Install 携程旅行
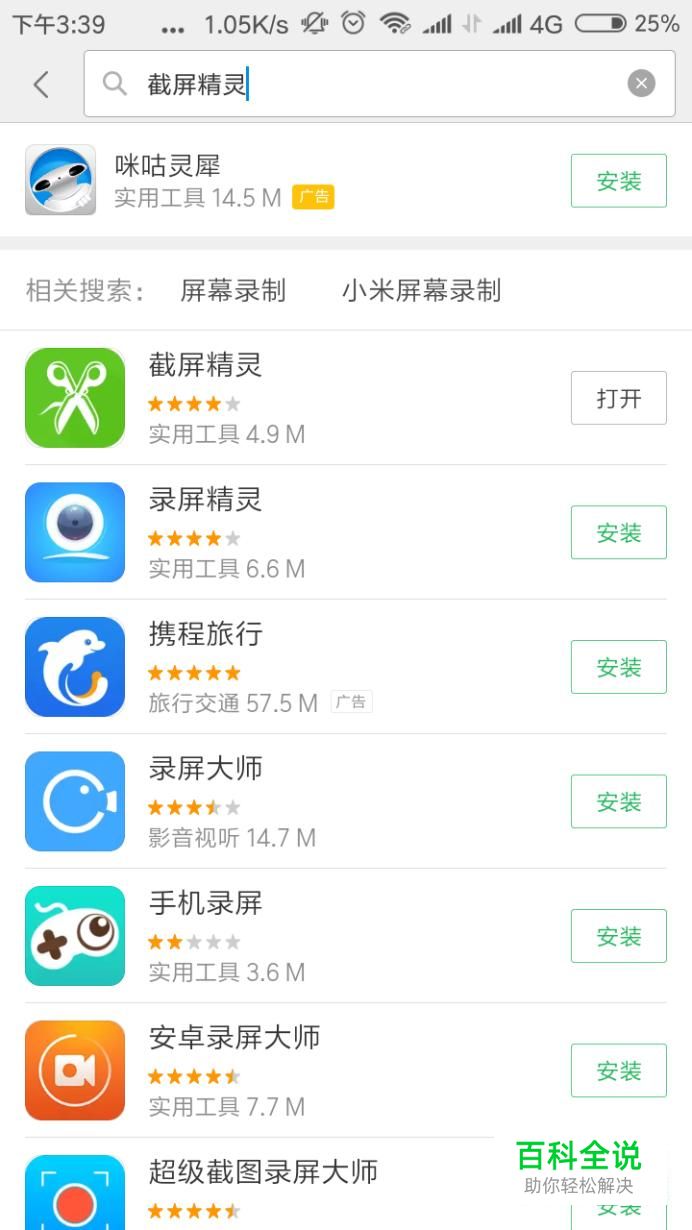Viewport: 692px width, 1230px height. 618,667
